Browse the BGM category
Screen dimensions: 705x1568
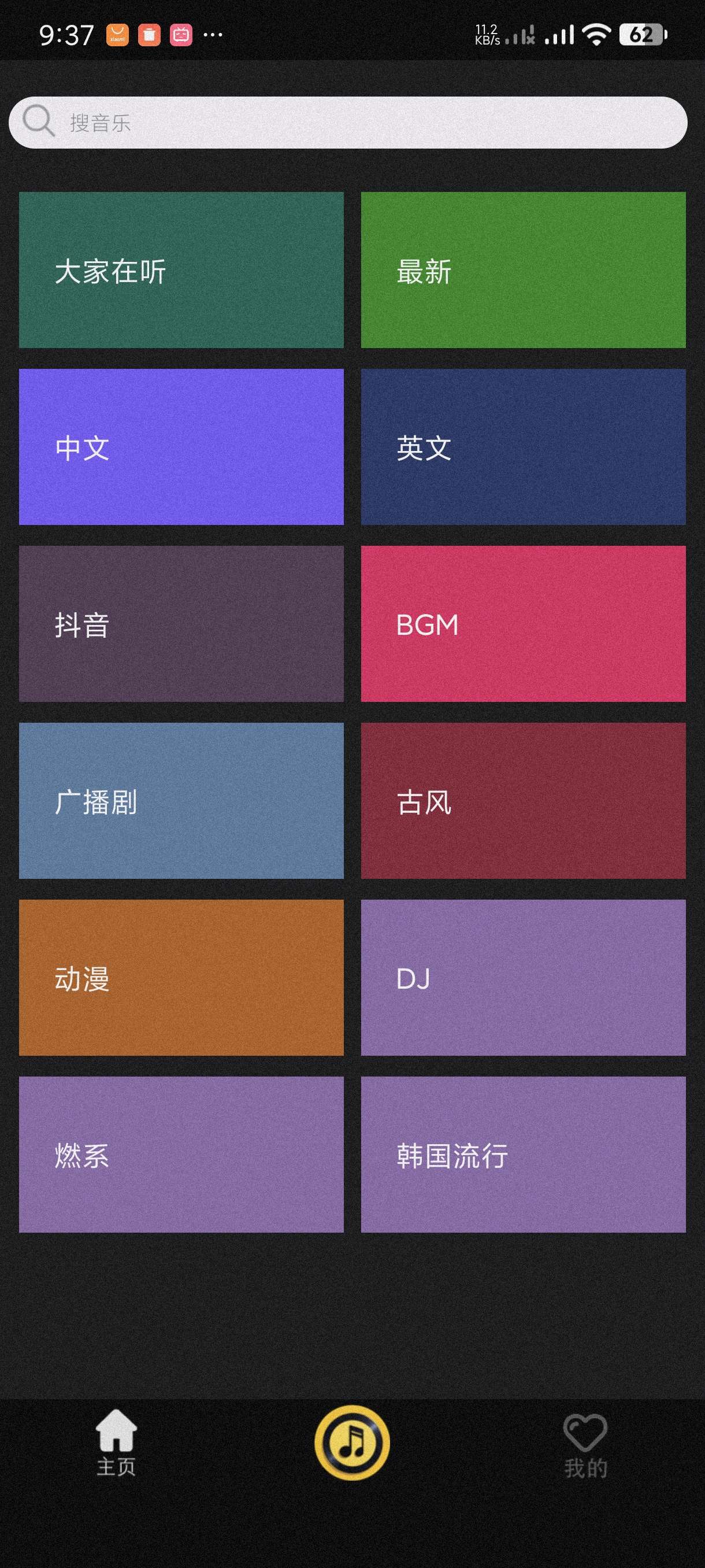click(523, 624)
